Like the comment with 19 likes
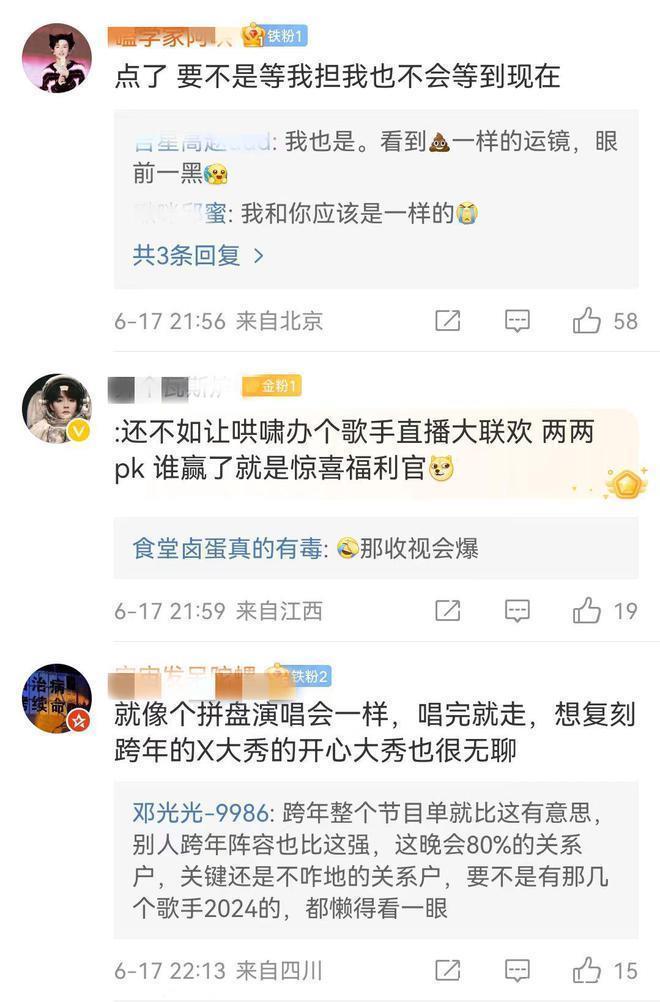Image resolution: width=660 pixels, height=1002 pixels. tap(586, 610)
